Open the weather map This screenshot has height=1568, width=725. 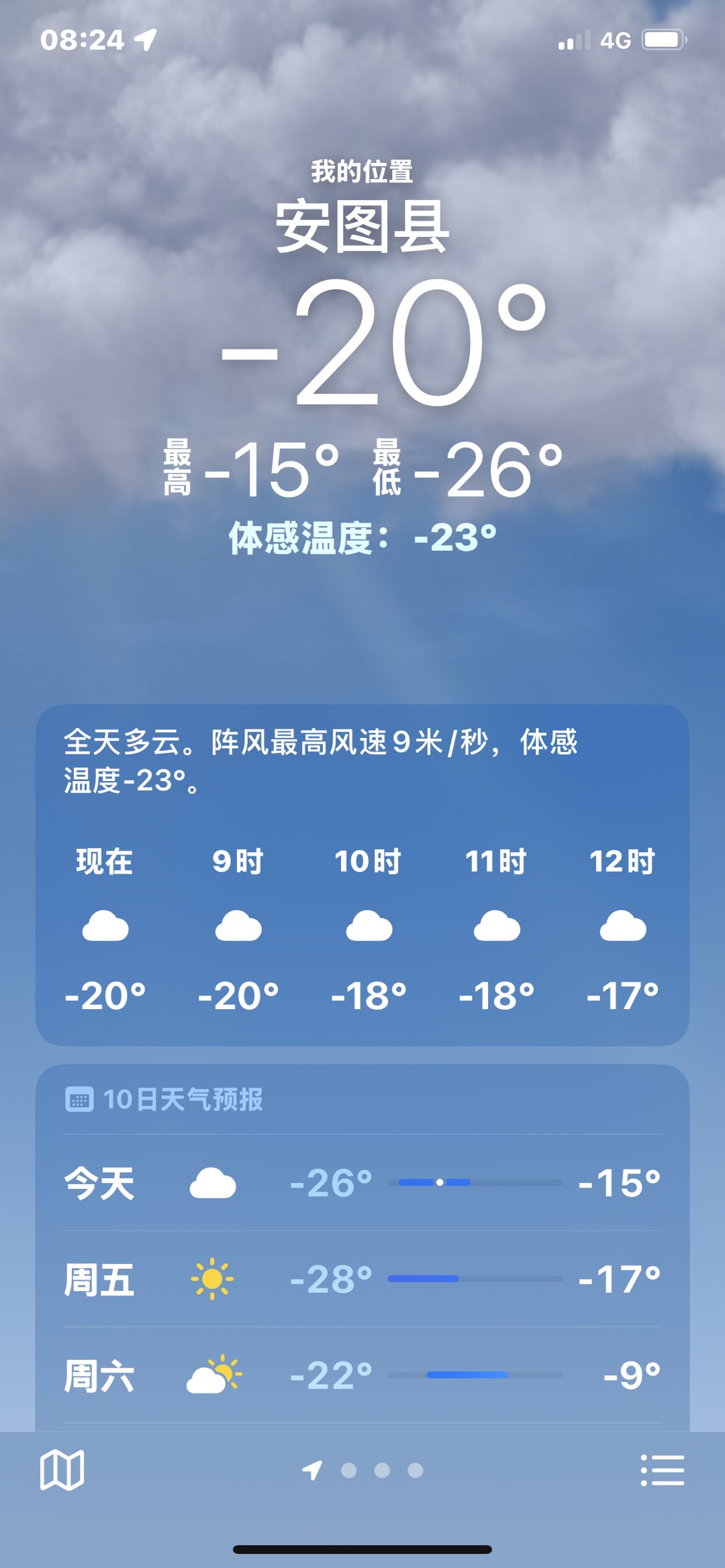click(62, 1470)
